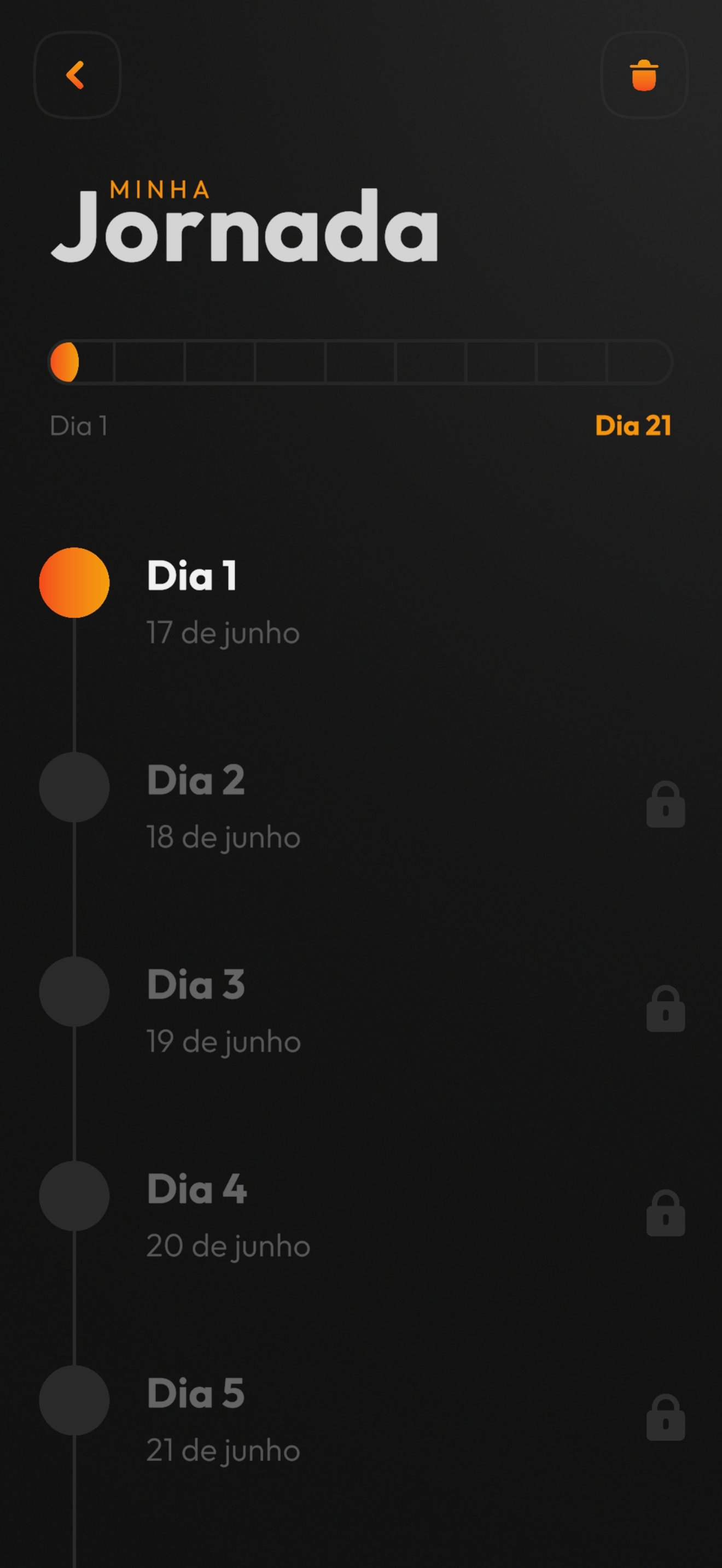Select the locked Dia 3 row

tap(361, 1010)
